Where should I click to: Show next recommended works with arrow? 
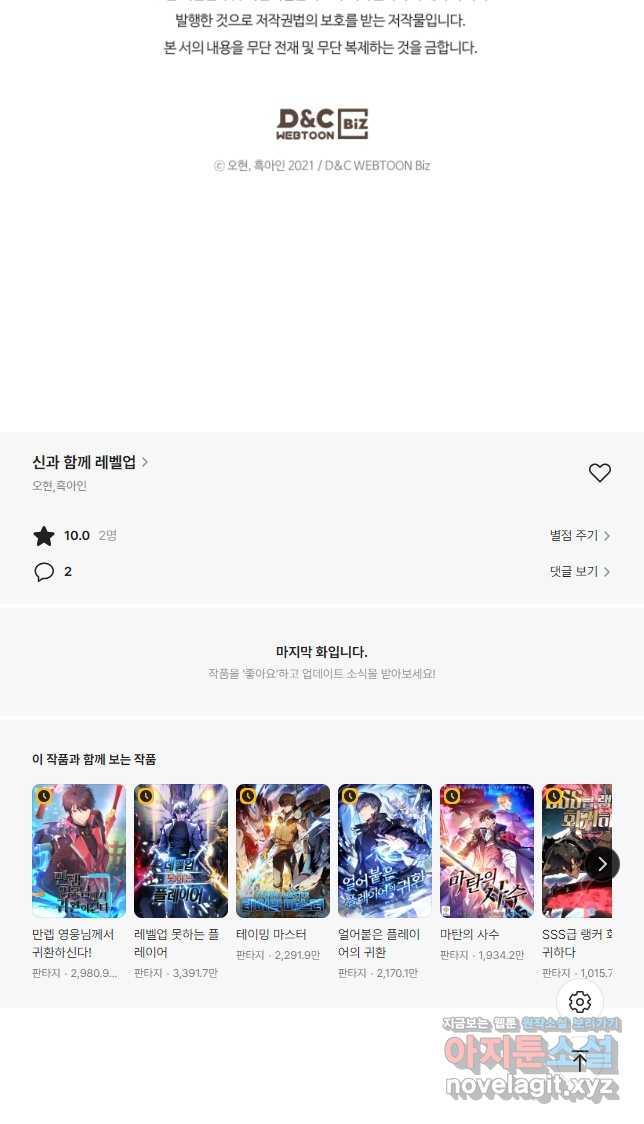pyautogui.click(x=601, y=864)
